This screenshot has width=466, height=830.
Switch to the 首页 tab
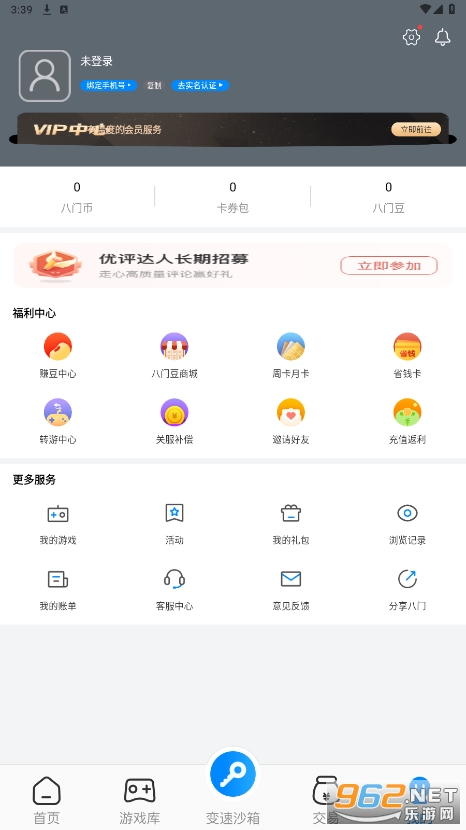coord(47,800)
